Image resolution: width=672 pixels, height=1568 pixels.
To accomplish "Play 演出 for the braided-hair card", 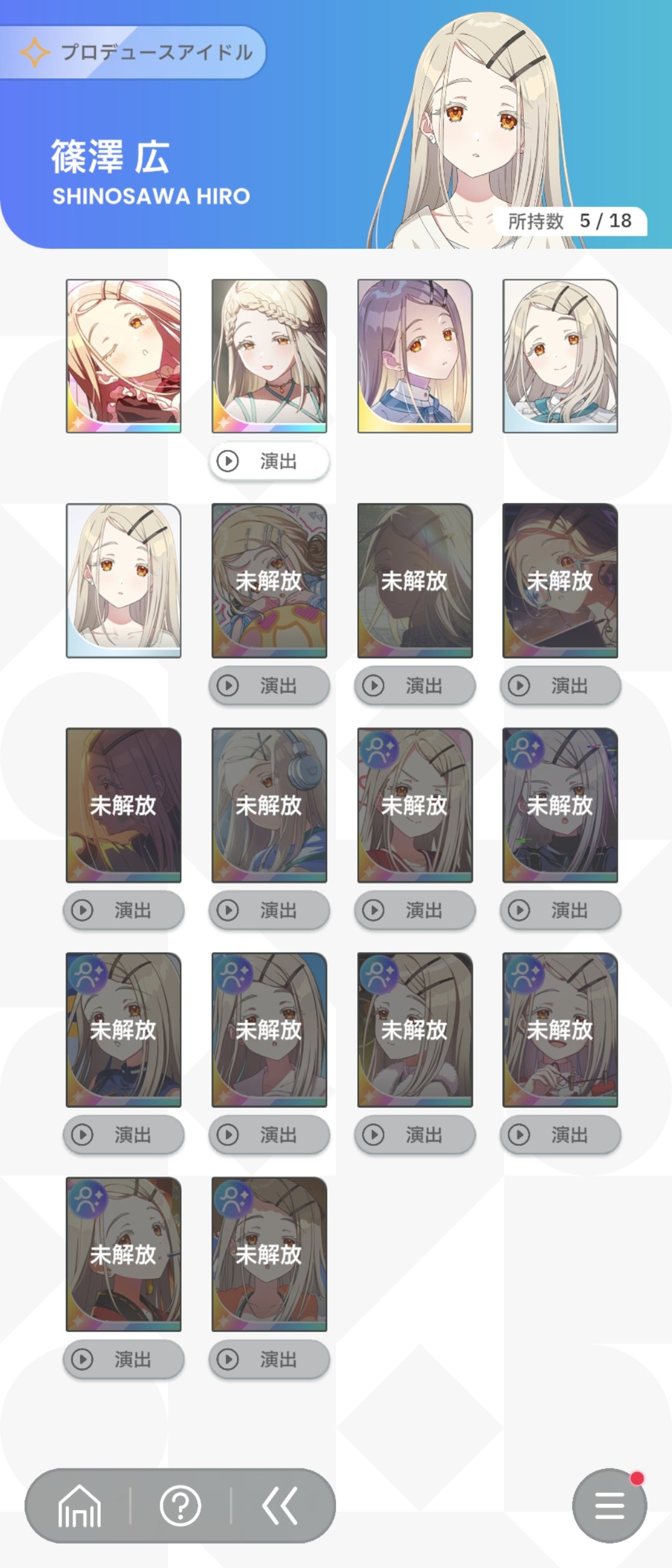I will (269, 461).
